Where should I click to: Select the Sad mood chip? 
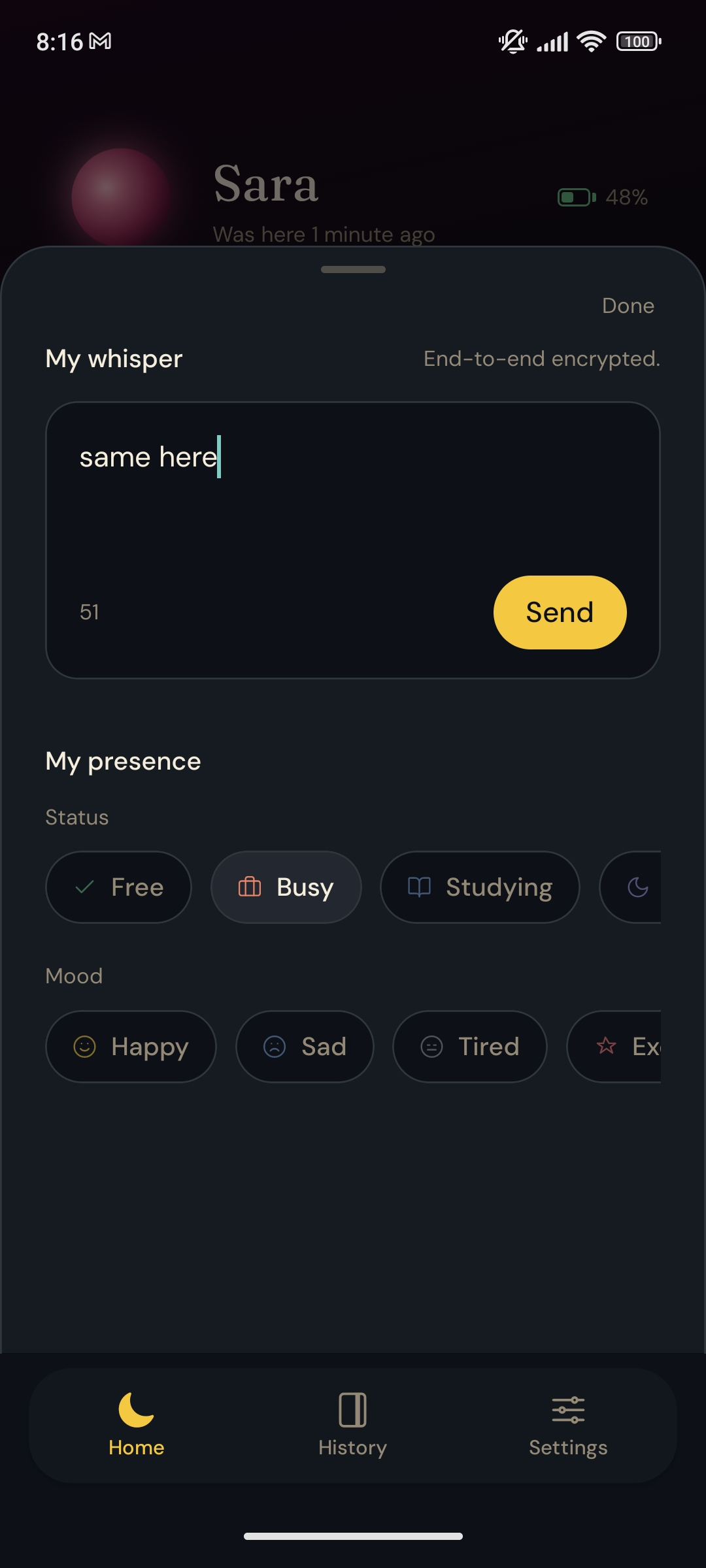pos(305,1047)
